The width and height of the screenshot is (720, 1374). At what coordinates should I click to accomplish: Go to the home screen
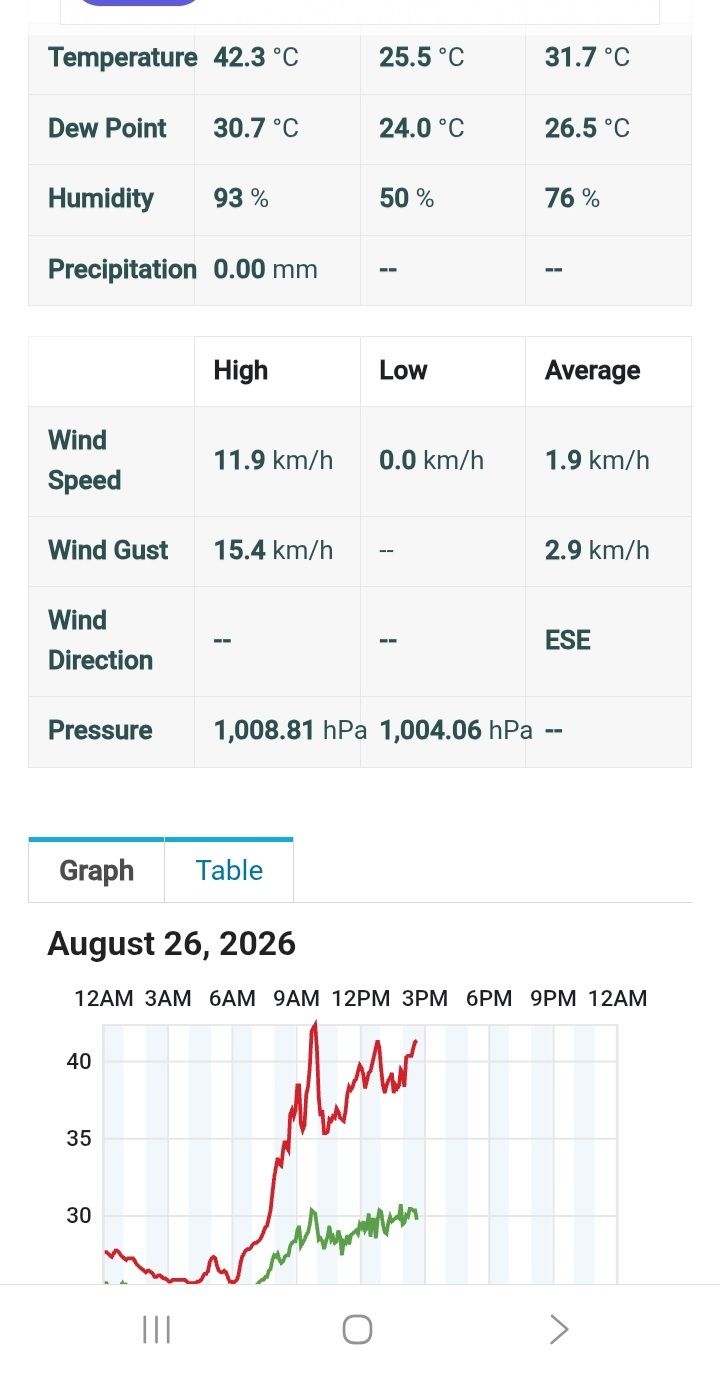[x=358, y=1329]
